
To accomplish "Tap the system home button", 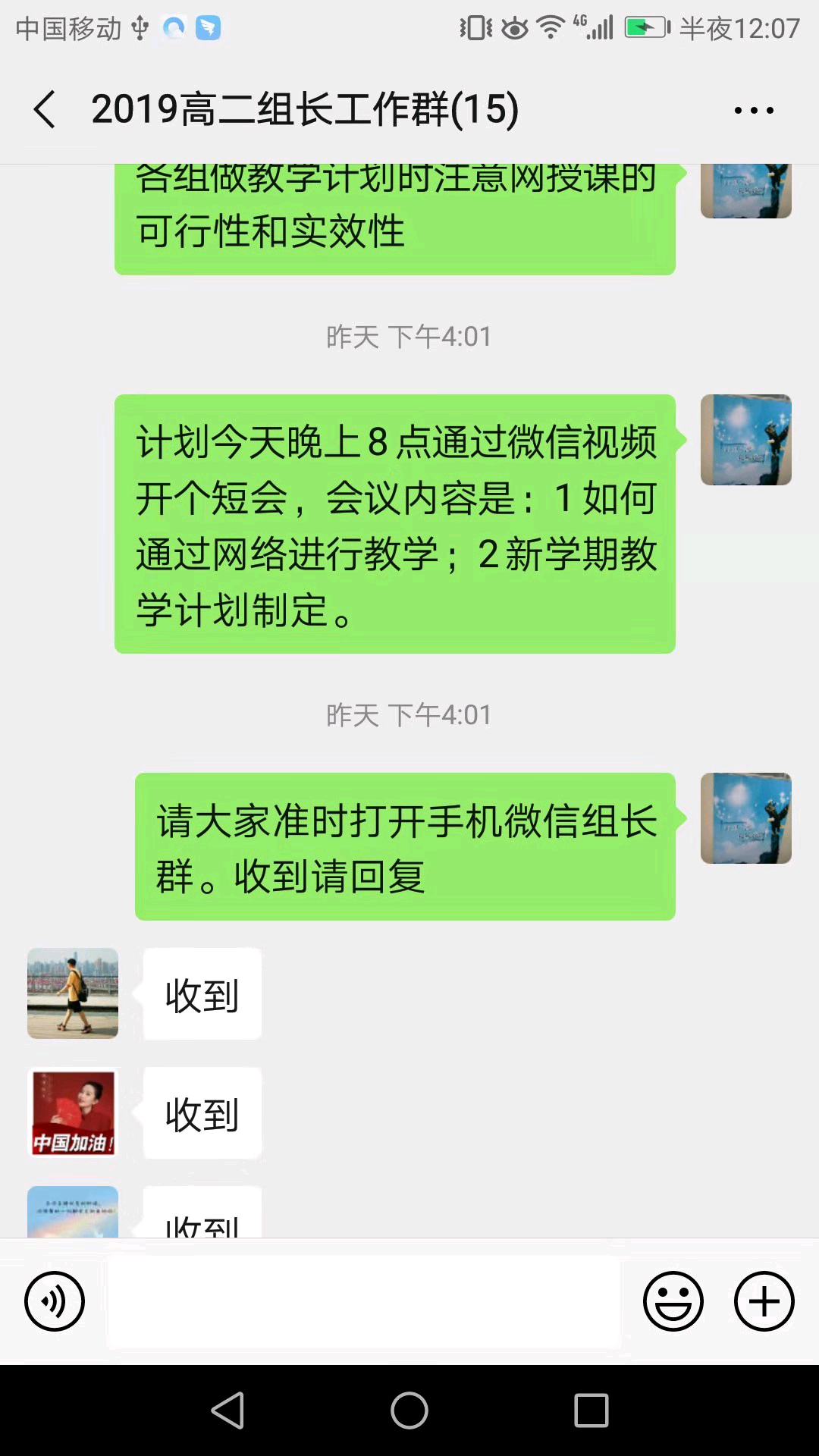I will pos(409,1411).
